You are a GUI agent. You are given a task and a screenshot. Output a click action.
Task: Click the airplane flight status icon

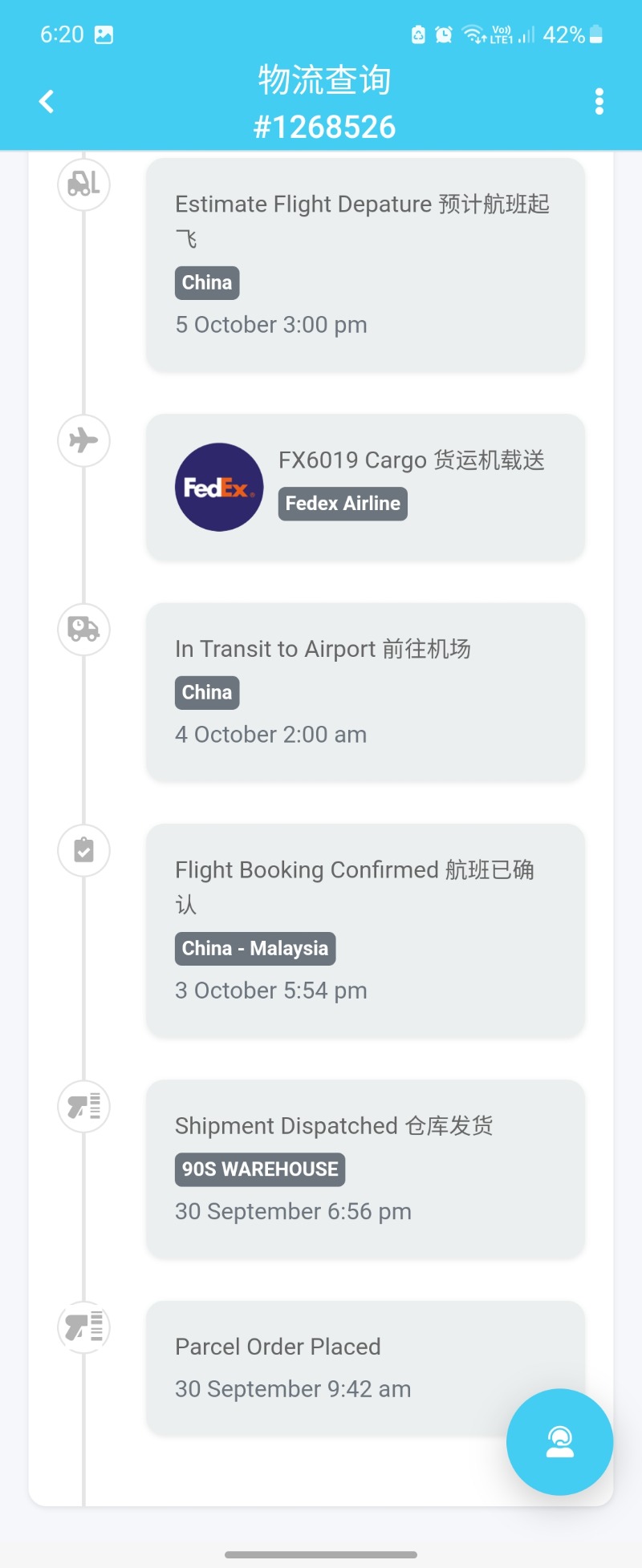[83, 440]
